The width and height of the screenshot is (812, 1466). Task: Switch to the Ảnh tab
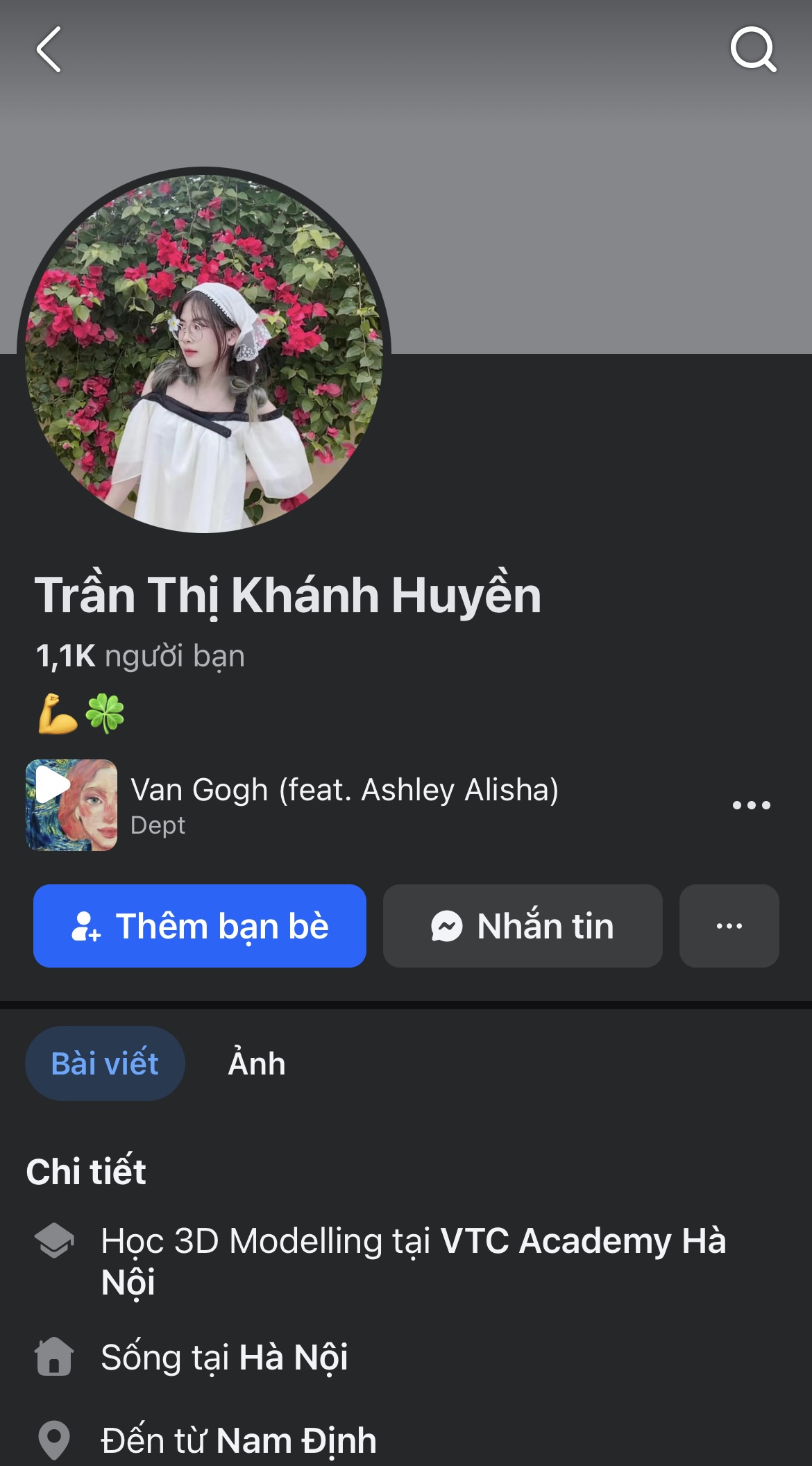(x=257, y=1063)
